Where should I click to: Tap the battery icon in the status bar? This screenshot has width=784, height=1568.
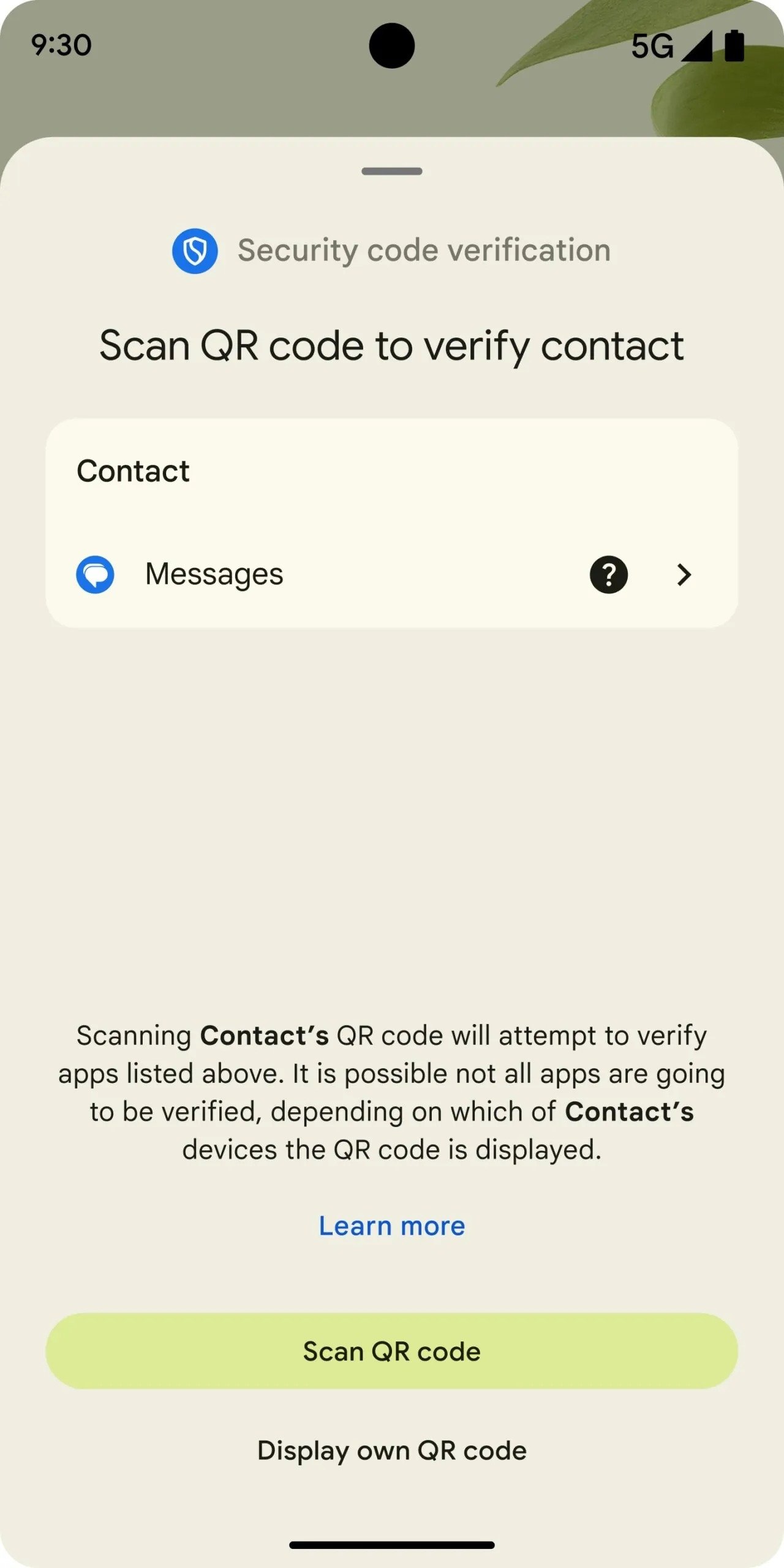(733, 44)
